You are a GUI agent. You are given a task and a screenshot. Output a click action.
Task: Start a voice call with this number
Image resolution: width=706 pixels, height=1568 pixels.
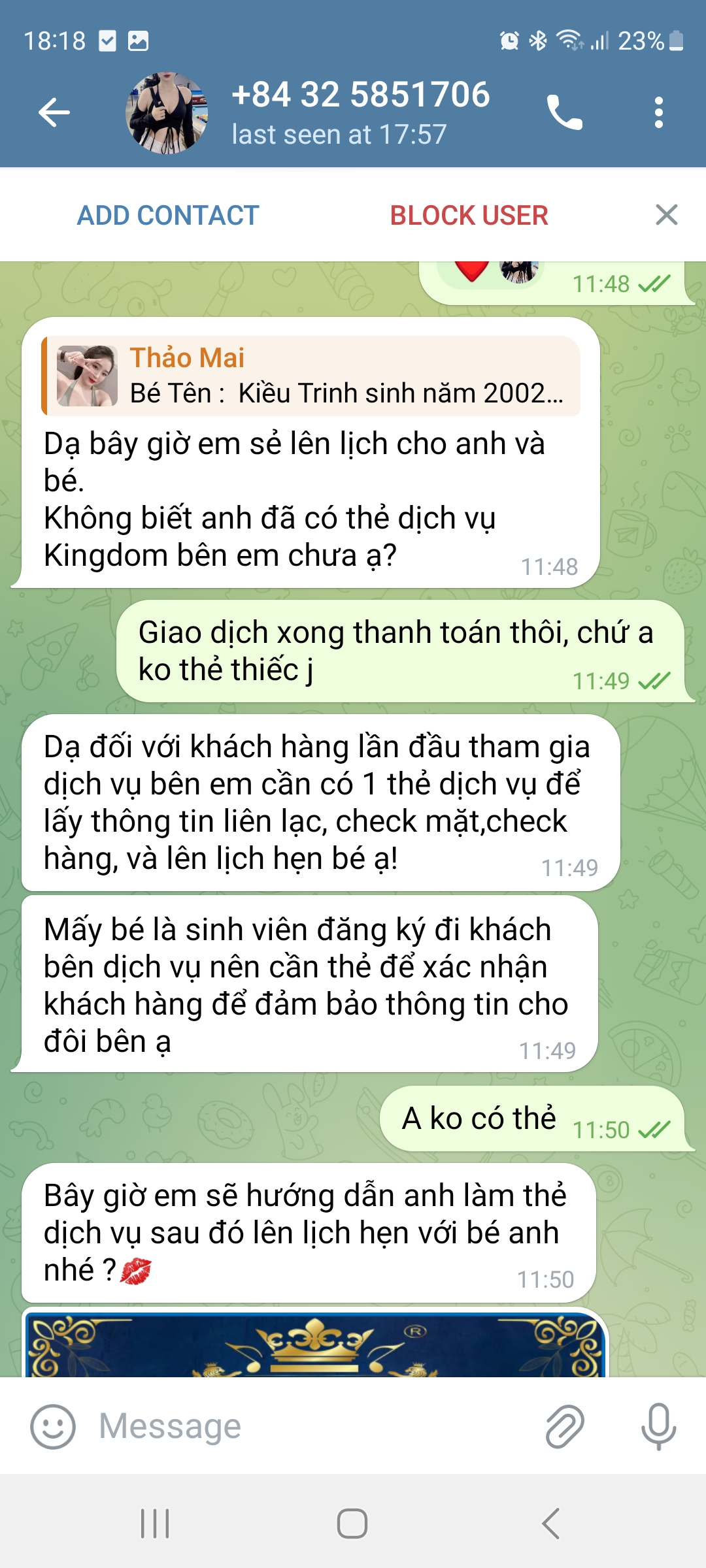point(564,112)
